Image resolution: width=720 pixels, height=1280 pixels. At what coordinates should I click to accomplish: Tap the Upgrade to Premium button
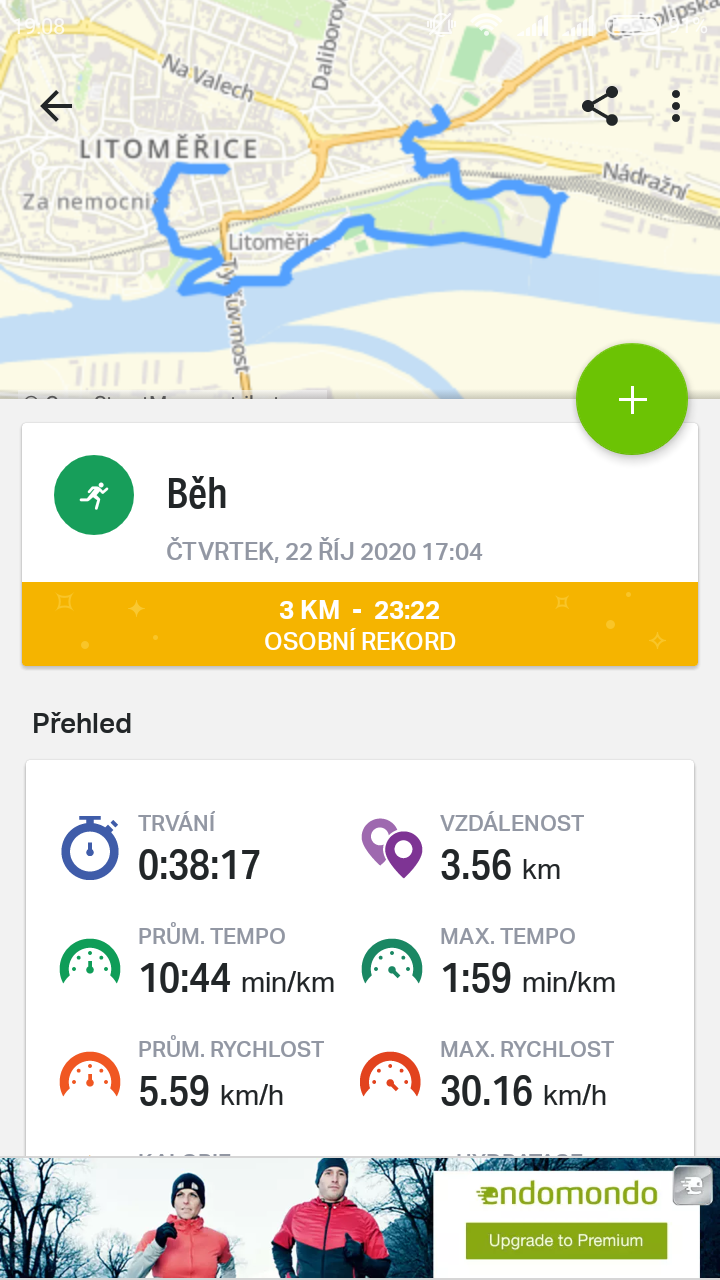pyautogui.click(x=566, y=1241)
